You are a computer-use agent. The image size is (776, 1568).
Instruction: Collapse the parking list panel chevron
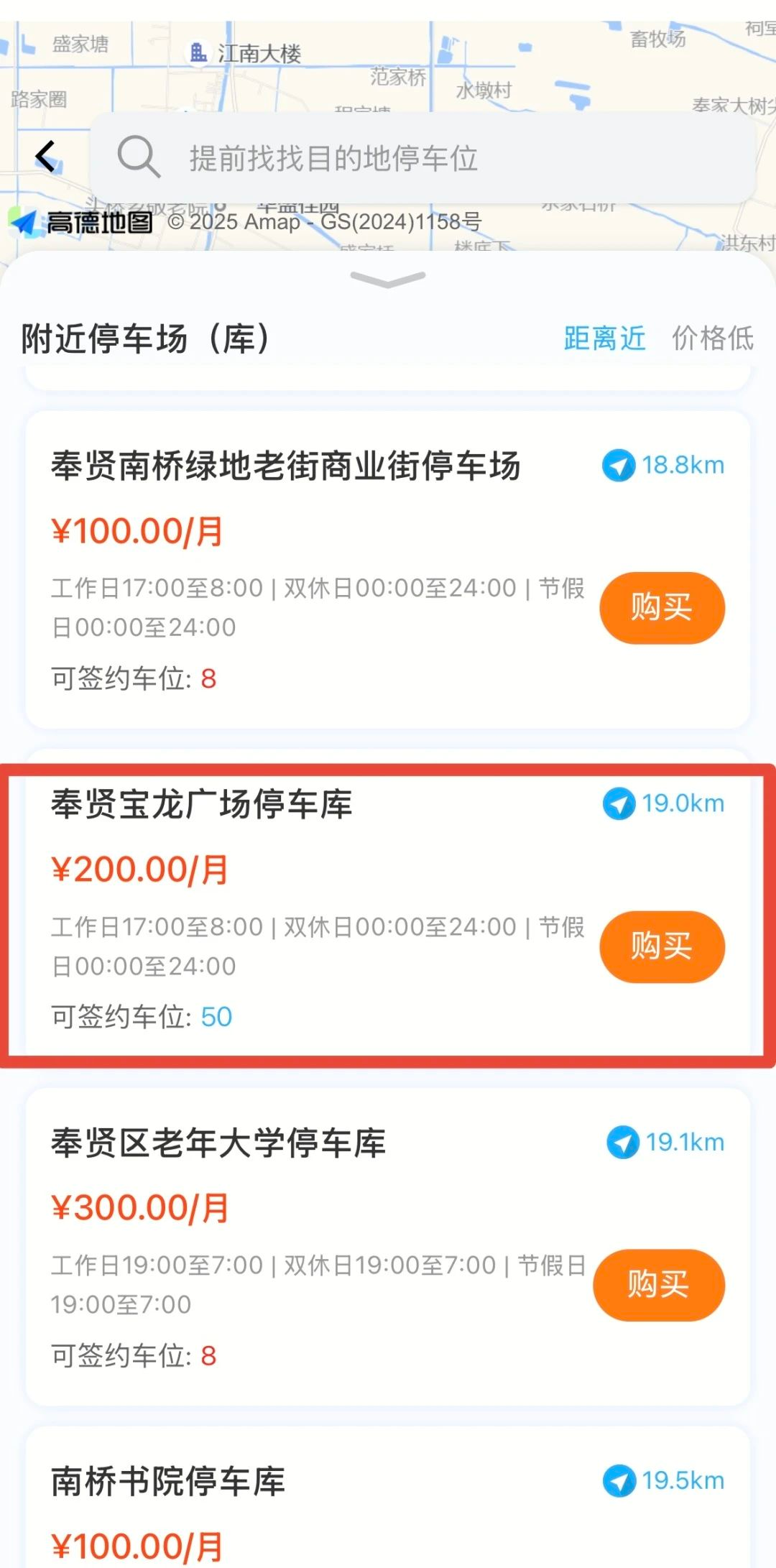coord(388,279)
